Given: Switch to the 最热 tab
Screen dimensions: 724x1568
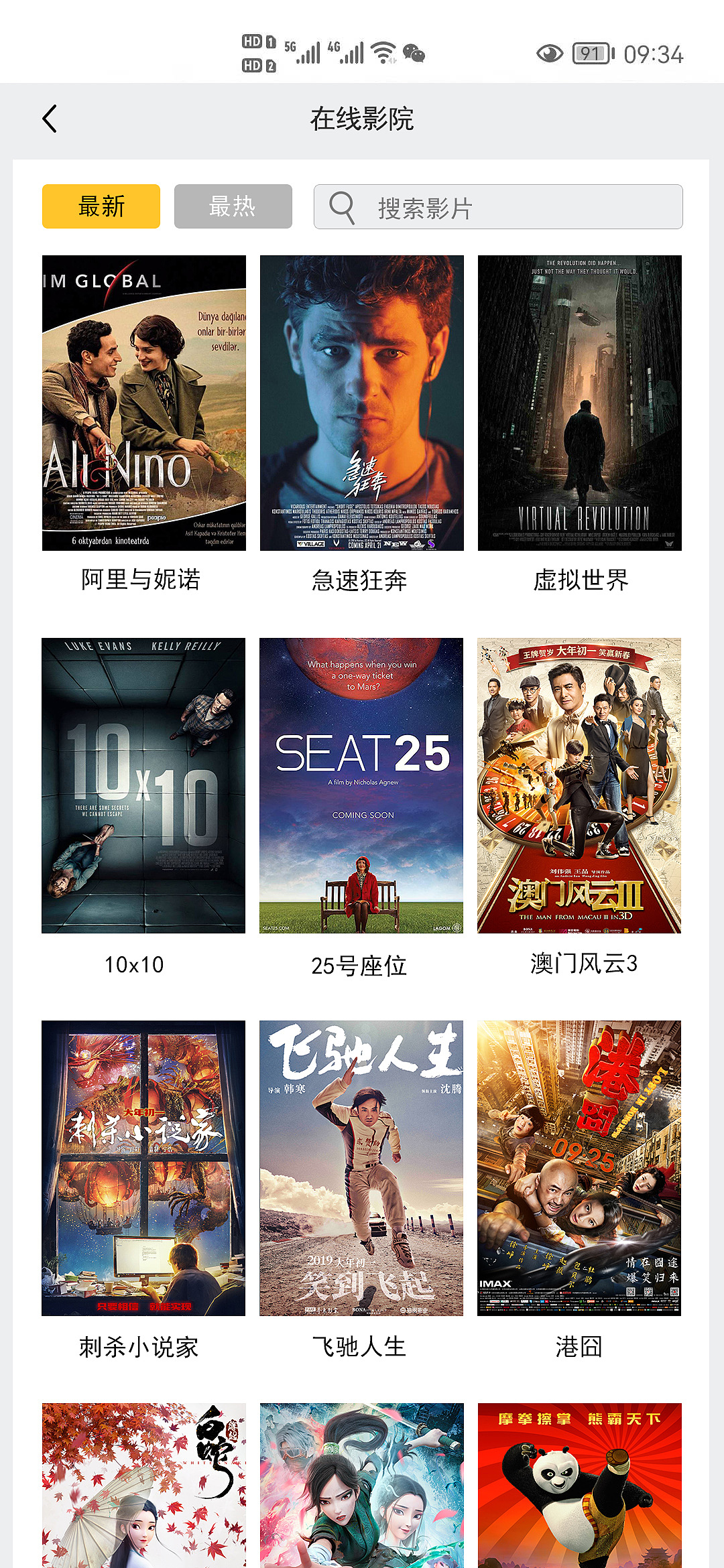Looking at the screenshot, I should [232, 206].
